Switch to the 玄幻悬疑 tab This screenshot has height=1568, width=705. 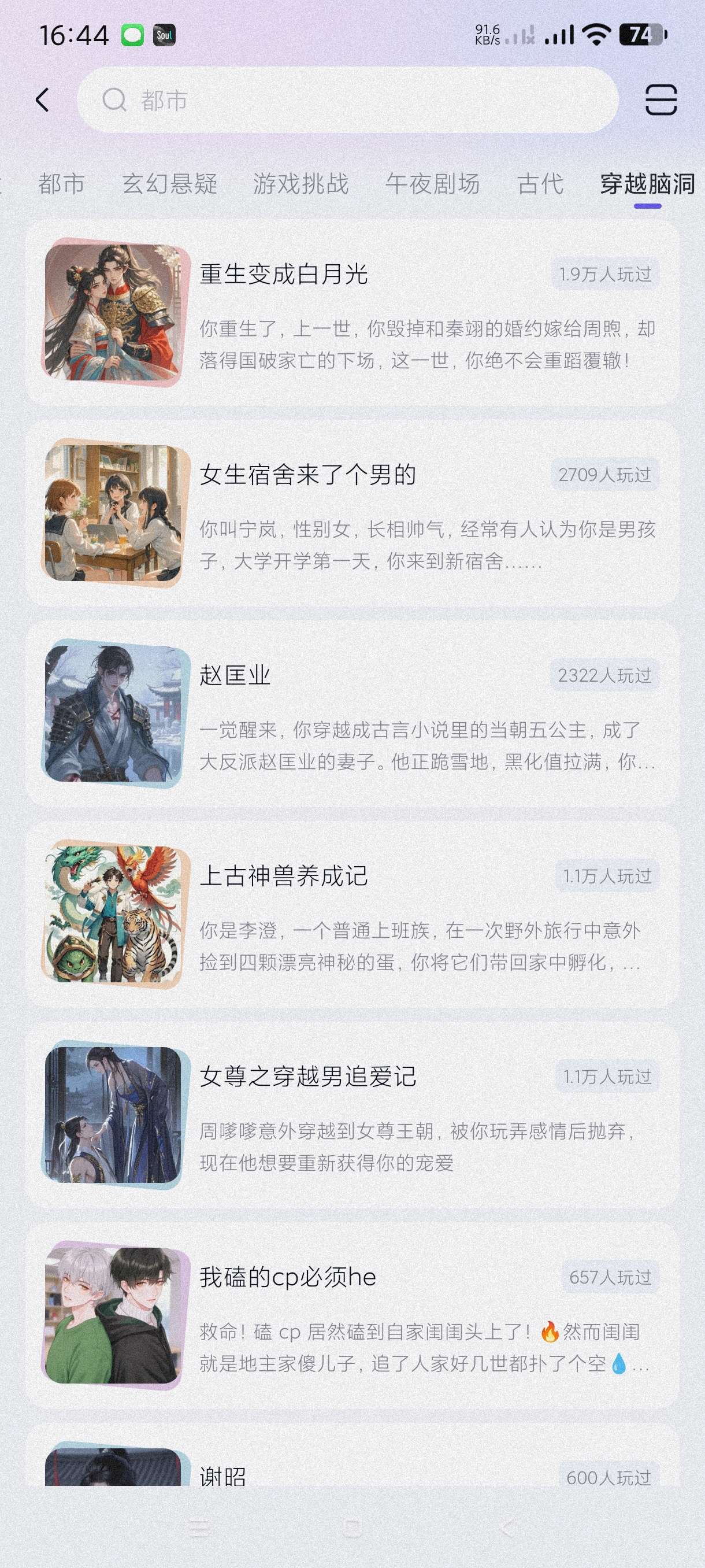click(170, 184)
